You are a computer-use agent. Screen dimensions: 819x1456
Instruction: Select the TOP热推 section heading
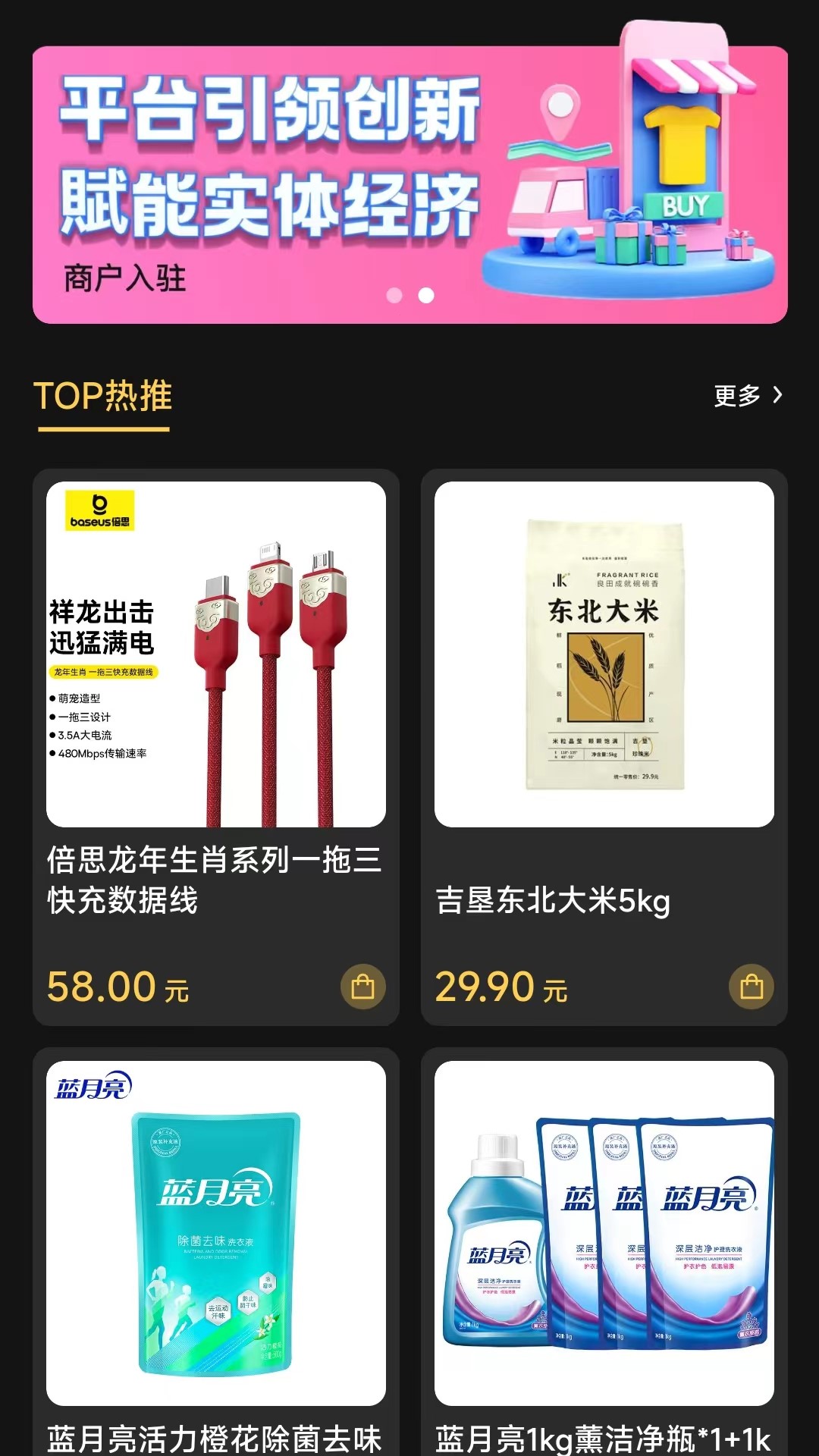click(x=102, y=397)
